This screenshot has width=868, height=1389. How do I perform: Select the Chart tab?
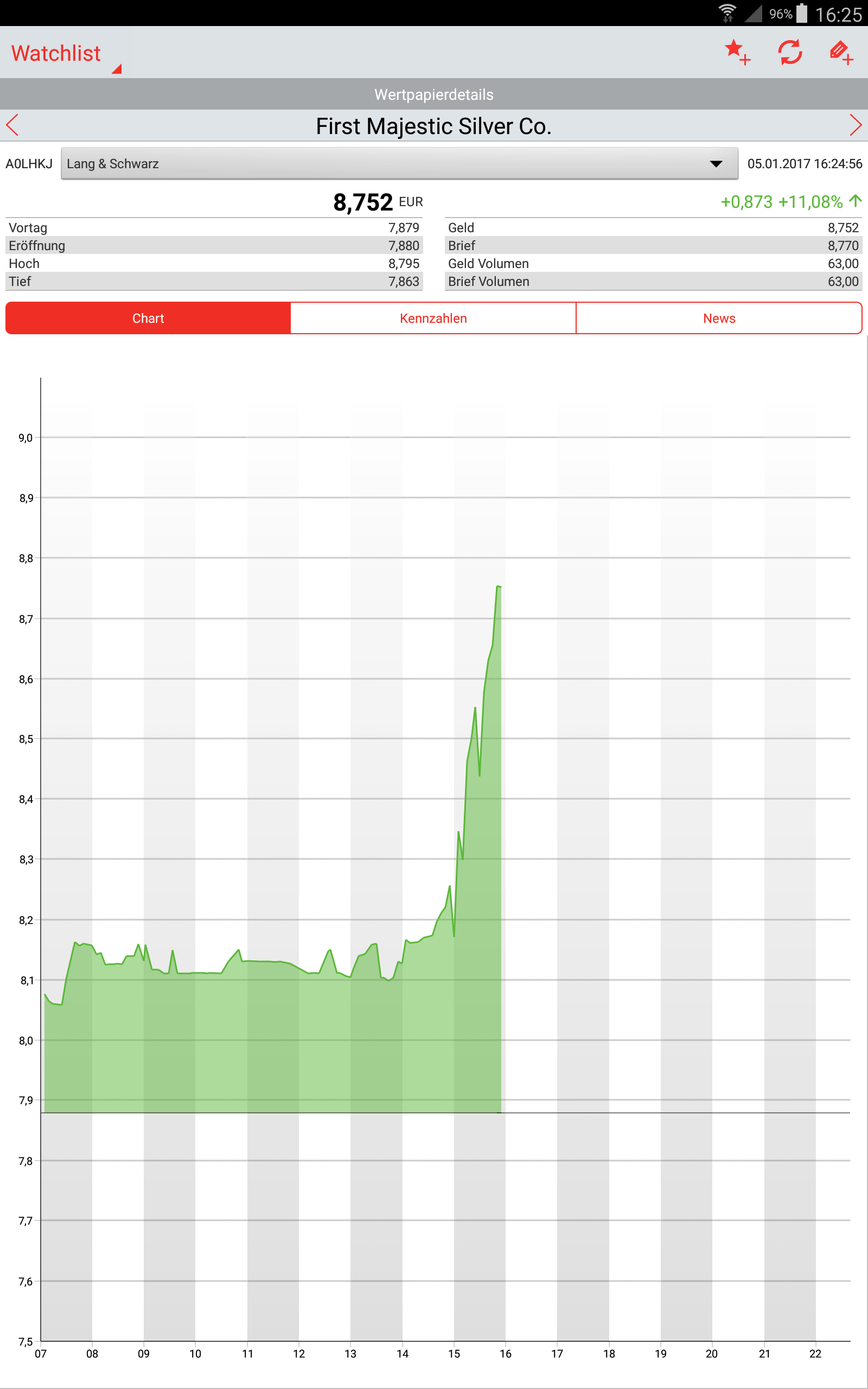pyautogui.click(x=148, y=318)
